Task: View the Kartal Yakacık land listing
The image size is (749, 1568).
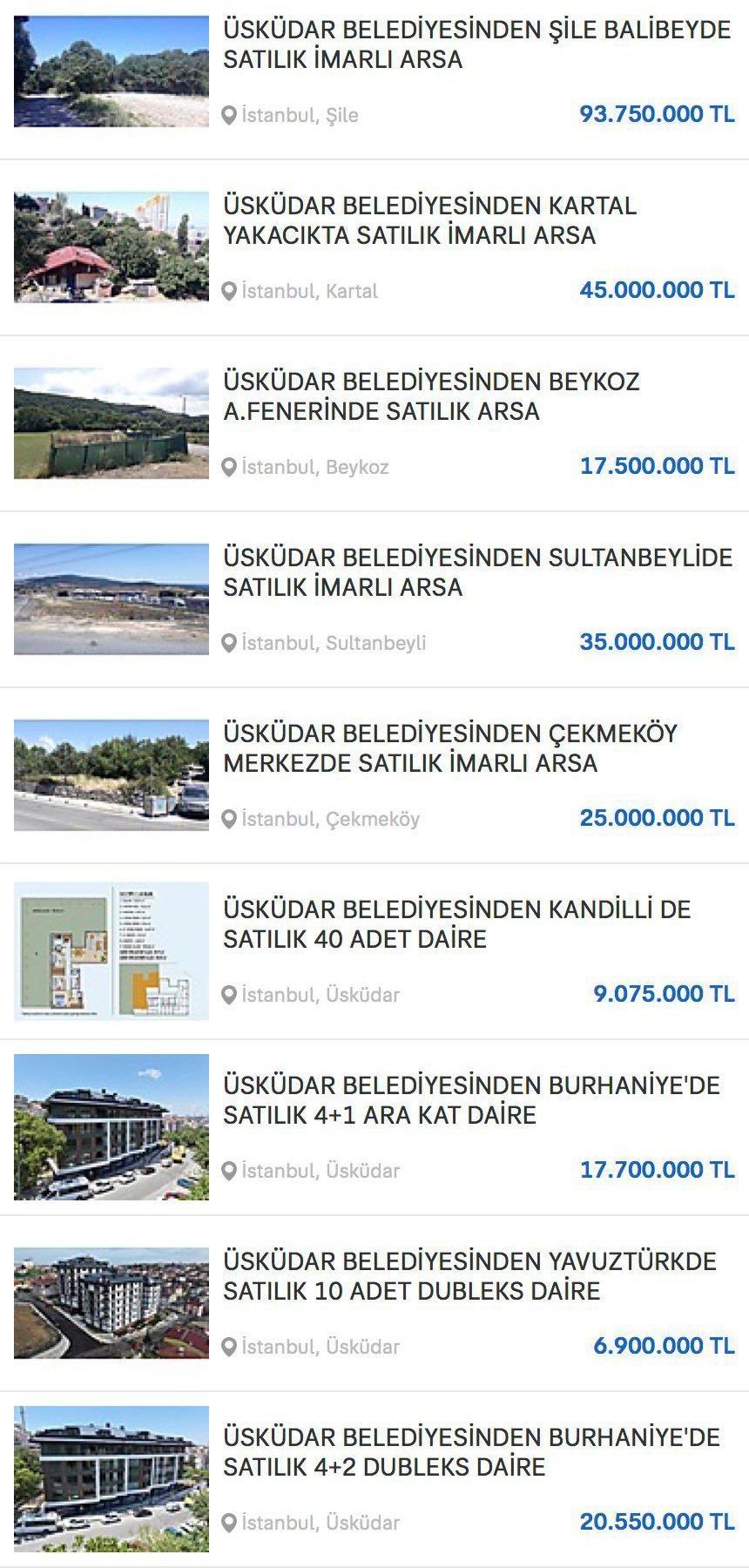Action: (x=429, y=220)
